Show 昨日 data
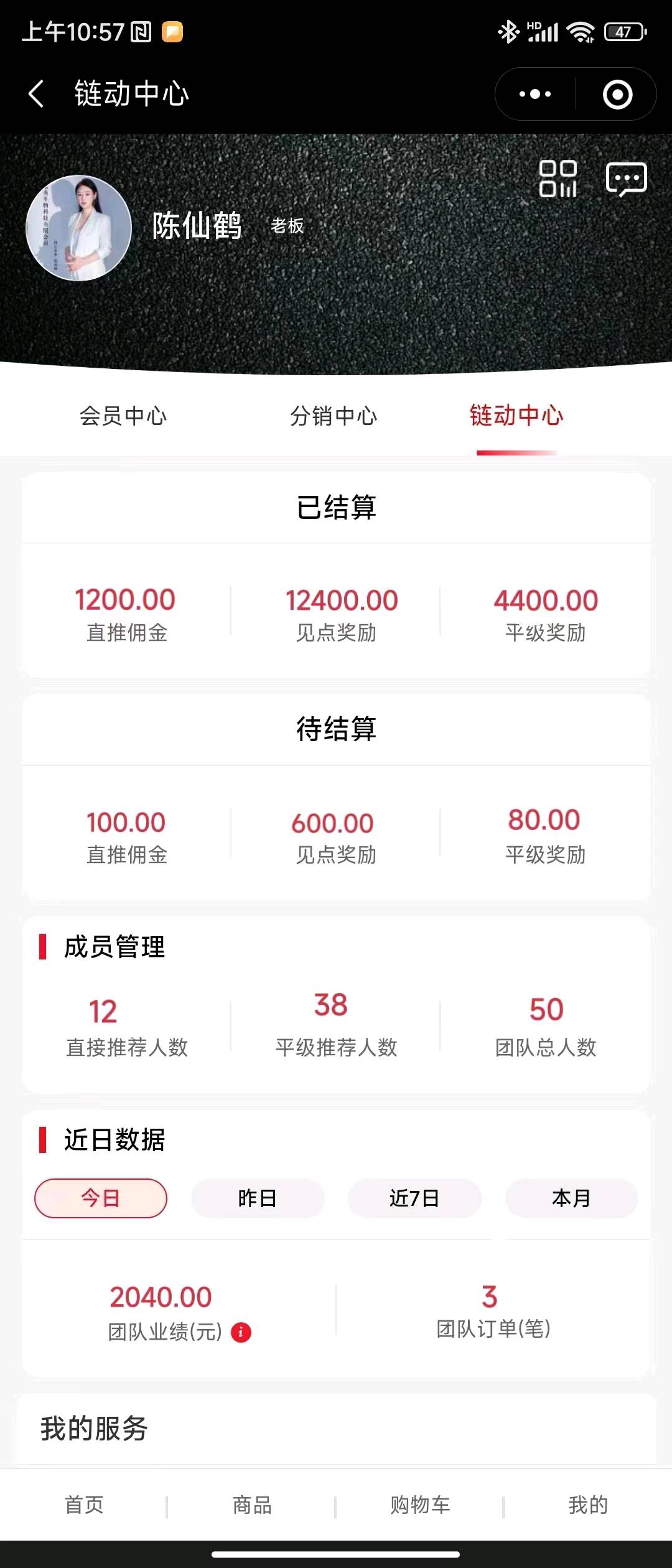The height and width of the screenshot is (1568, 672). click(x=258, y=1198)
